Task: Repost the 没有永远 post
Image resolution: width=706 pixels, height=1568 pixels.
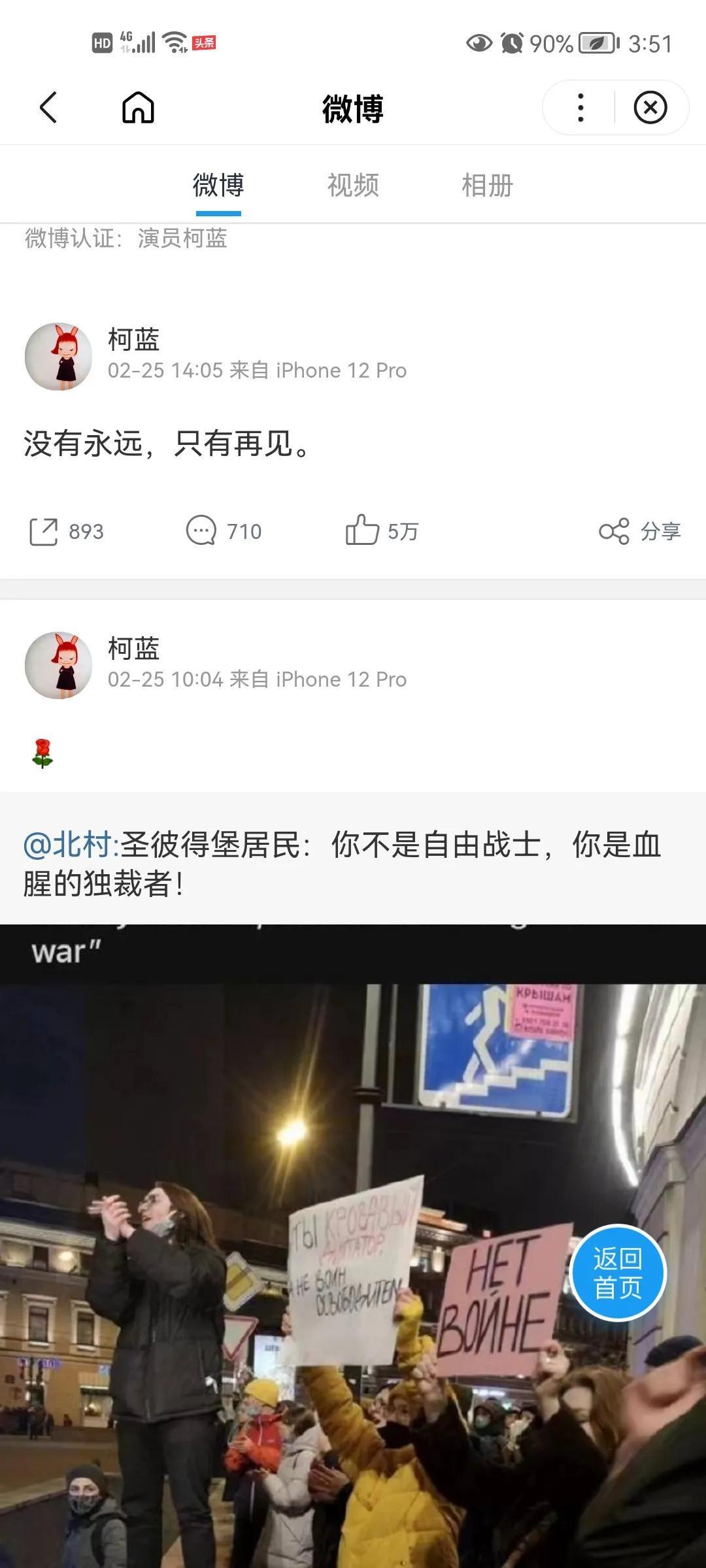Action: pyautogui.click(x=65, y=531)
